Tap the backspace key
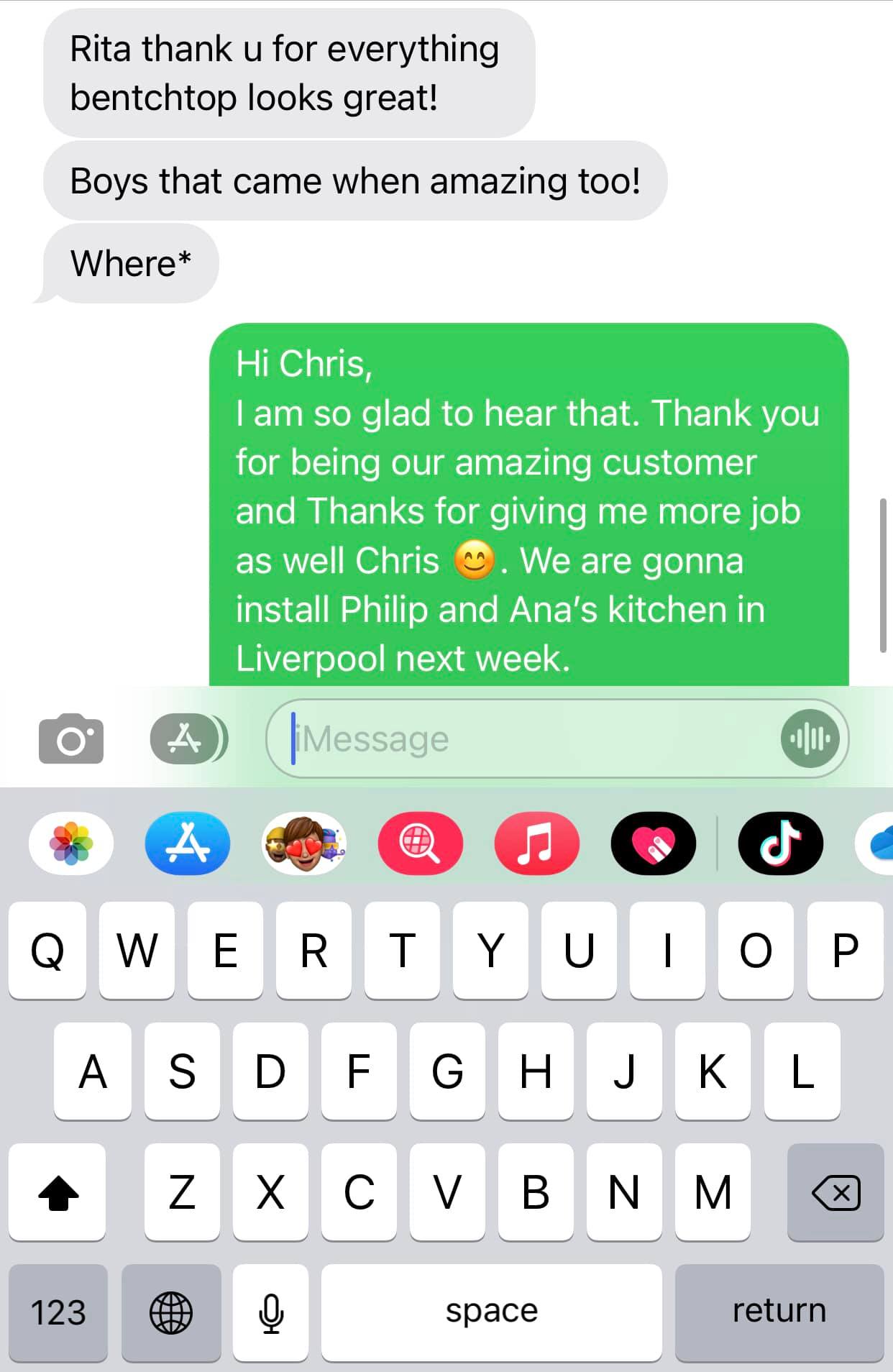The height and width of the screenshot is (1372, 893). 835,1192
